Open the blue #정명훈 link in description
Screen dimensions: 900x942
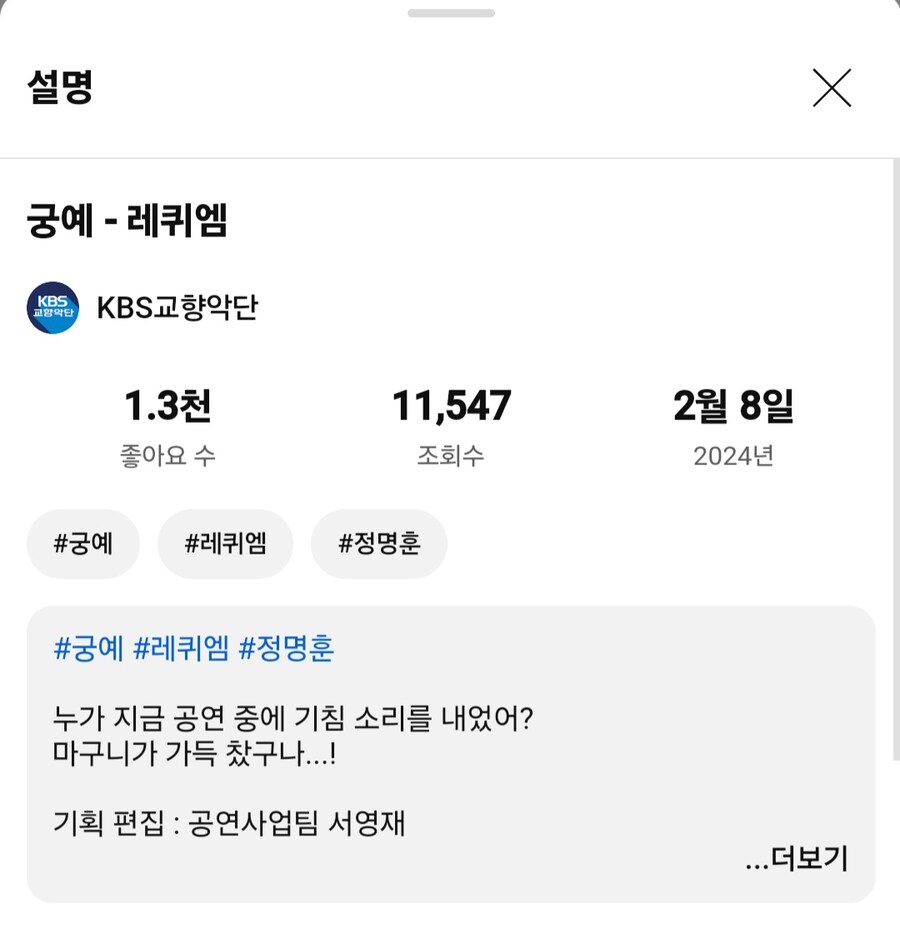coord(292,649)
